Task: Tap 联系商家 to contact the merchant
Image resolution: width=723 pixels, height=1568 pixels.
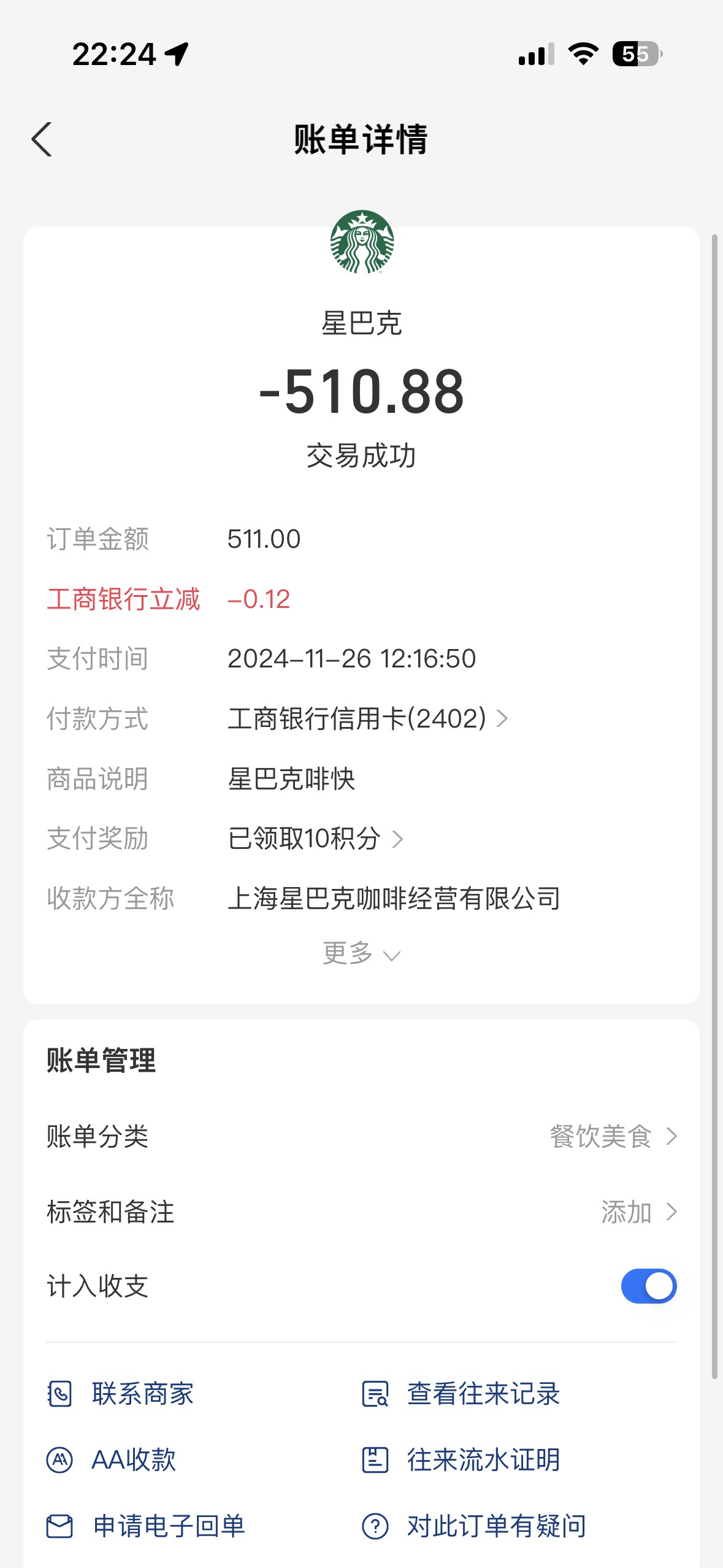Action: (120, 1394)
